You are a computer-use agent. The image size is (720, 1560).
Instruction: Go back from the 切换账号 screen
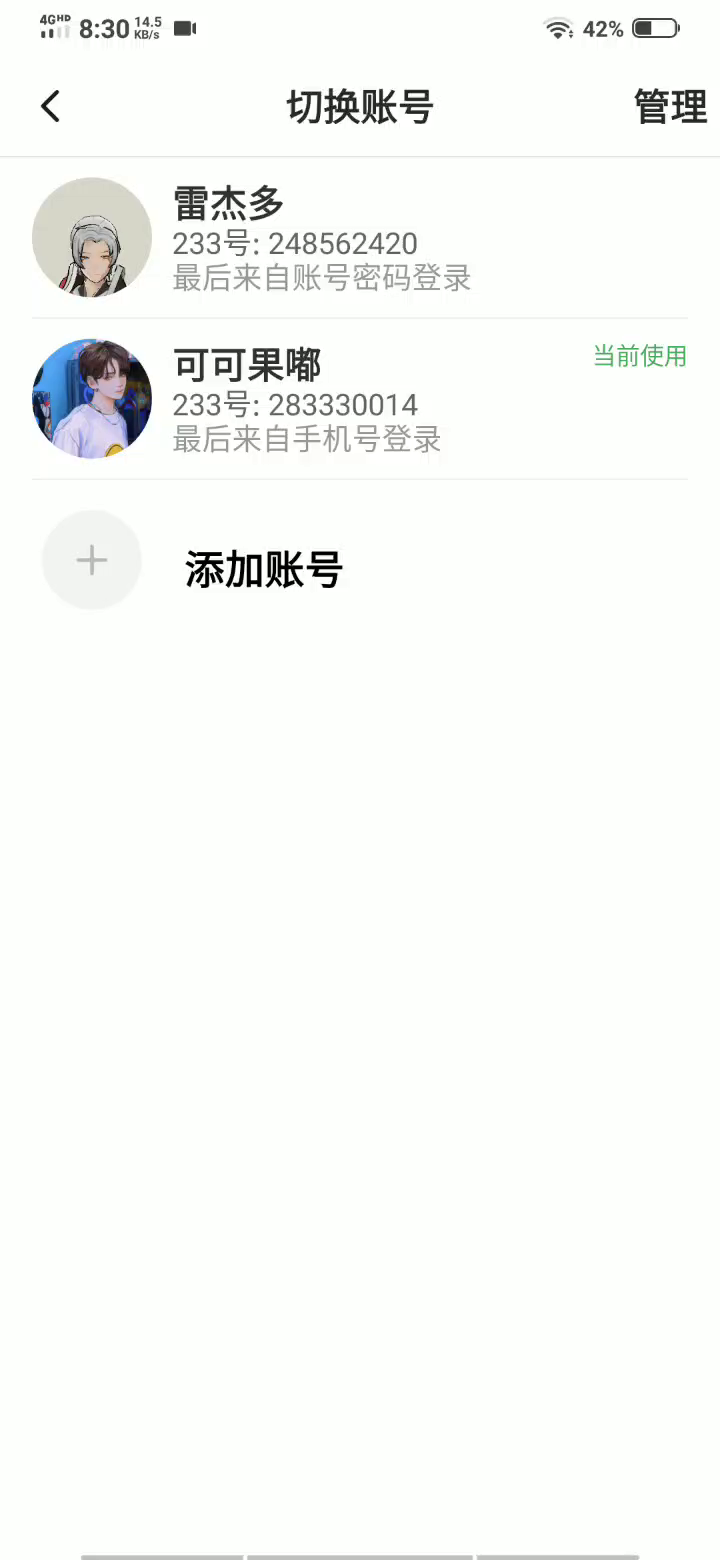(51, 106)
